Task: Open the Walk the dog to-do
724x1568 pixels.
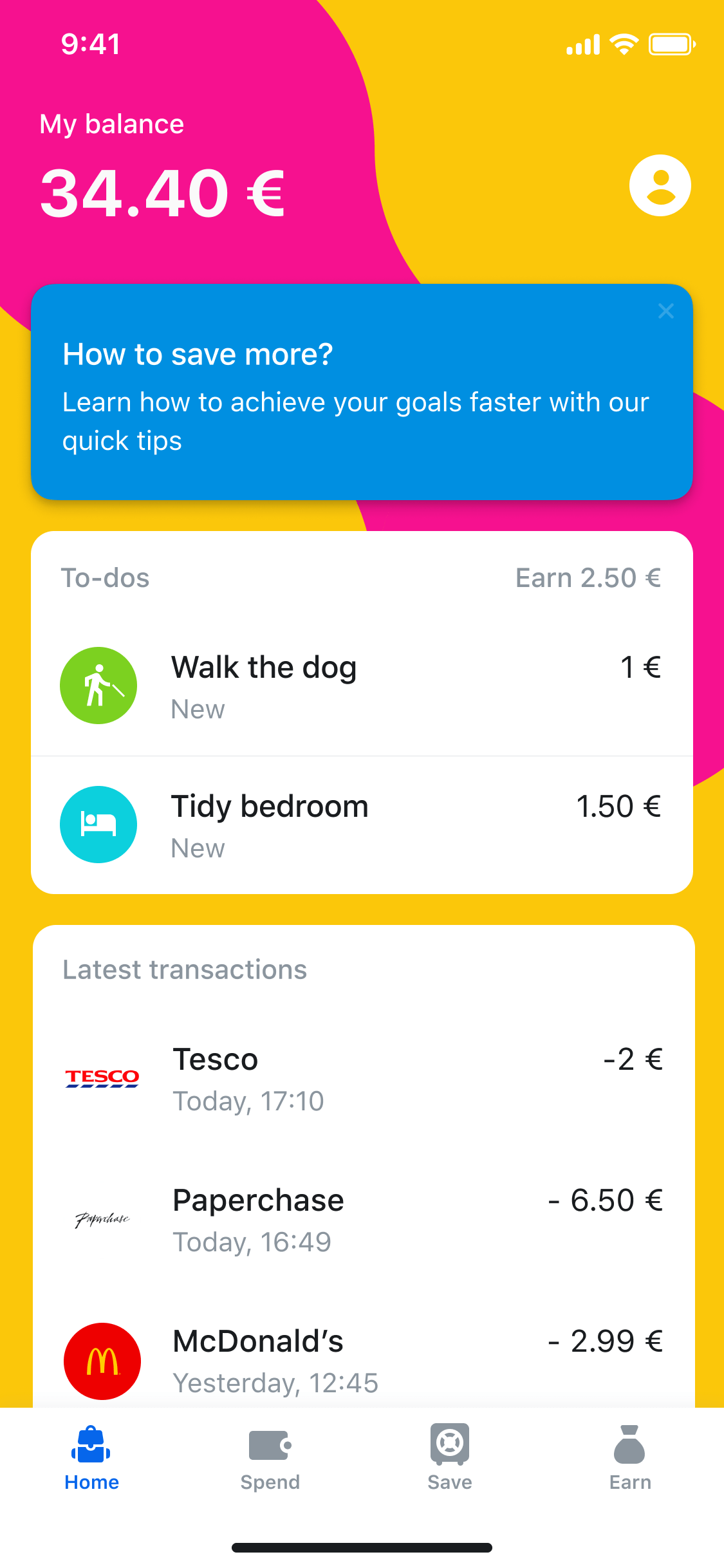Action: tap(362, 686)
